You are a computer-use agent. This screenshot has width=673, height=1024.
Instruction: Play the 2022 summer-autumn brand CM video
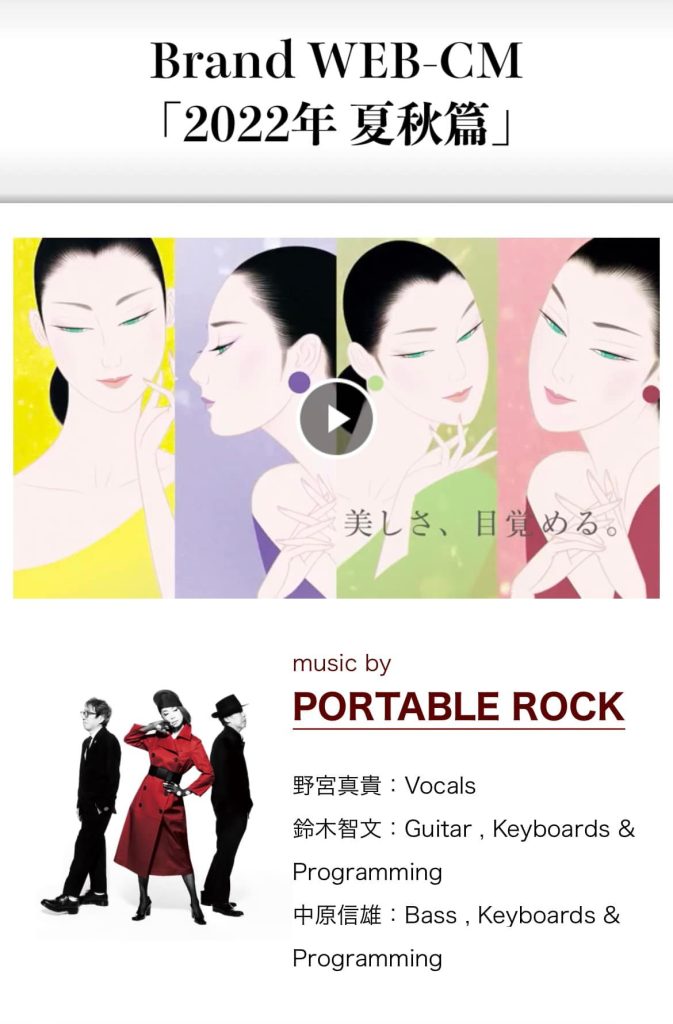(336, 418)
